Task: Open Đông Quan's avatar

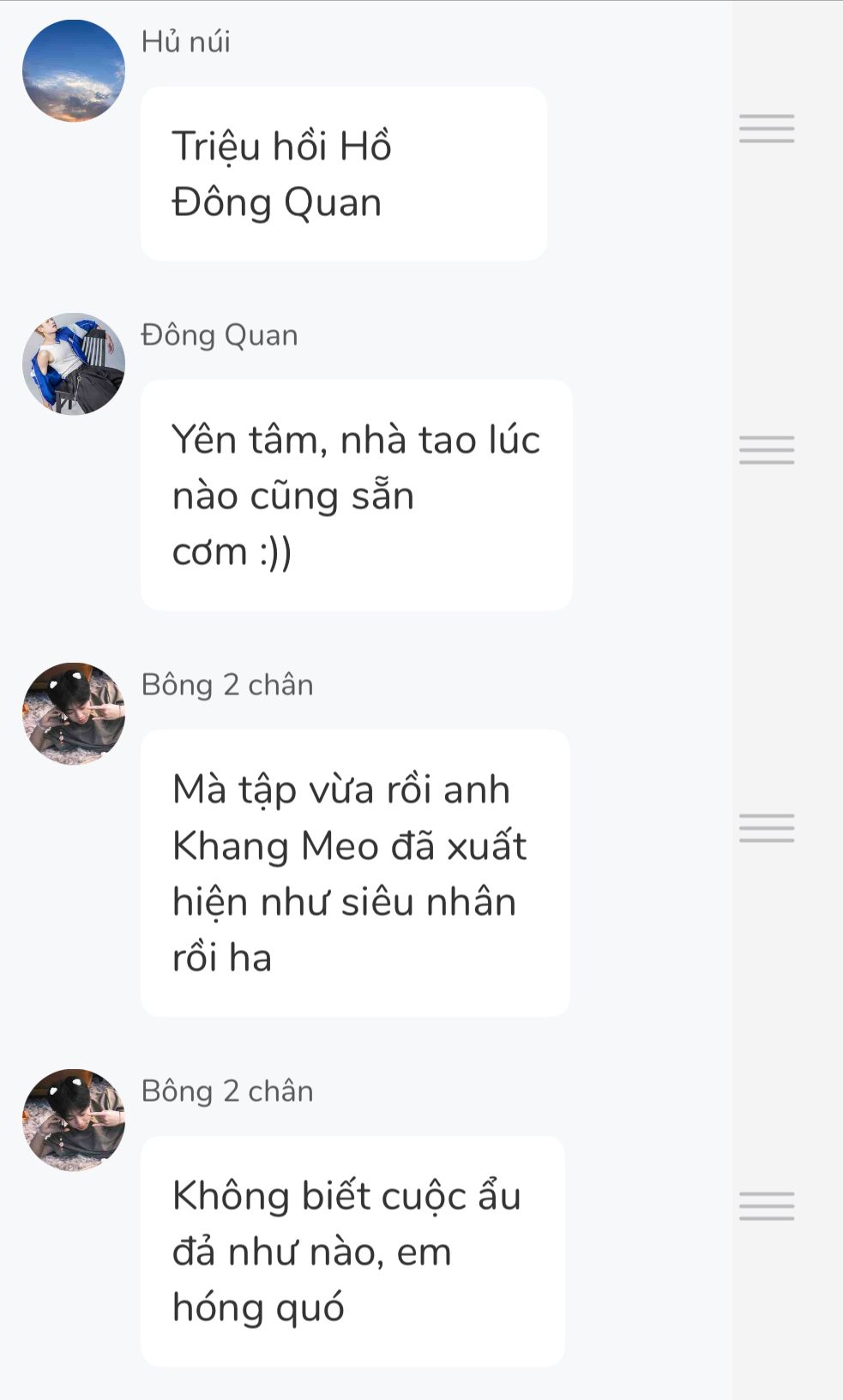Action: [x=74, y=364]
